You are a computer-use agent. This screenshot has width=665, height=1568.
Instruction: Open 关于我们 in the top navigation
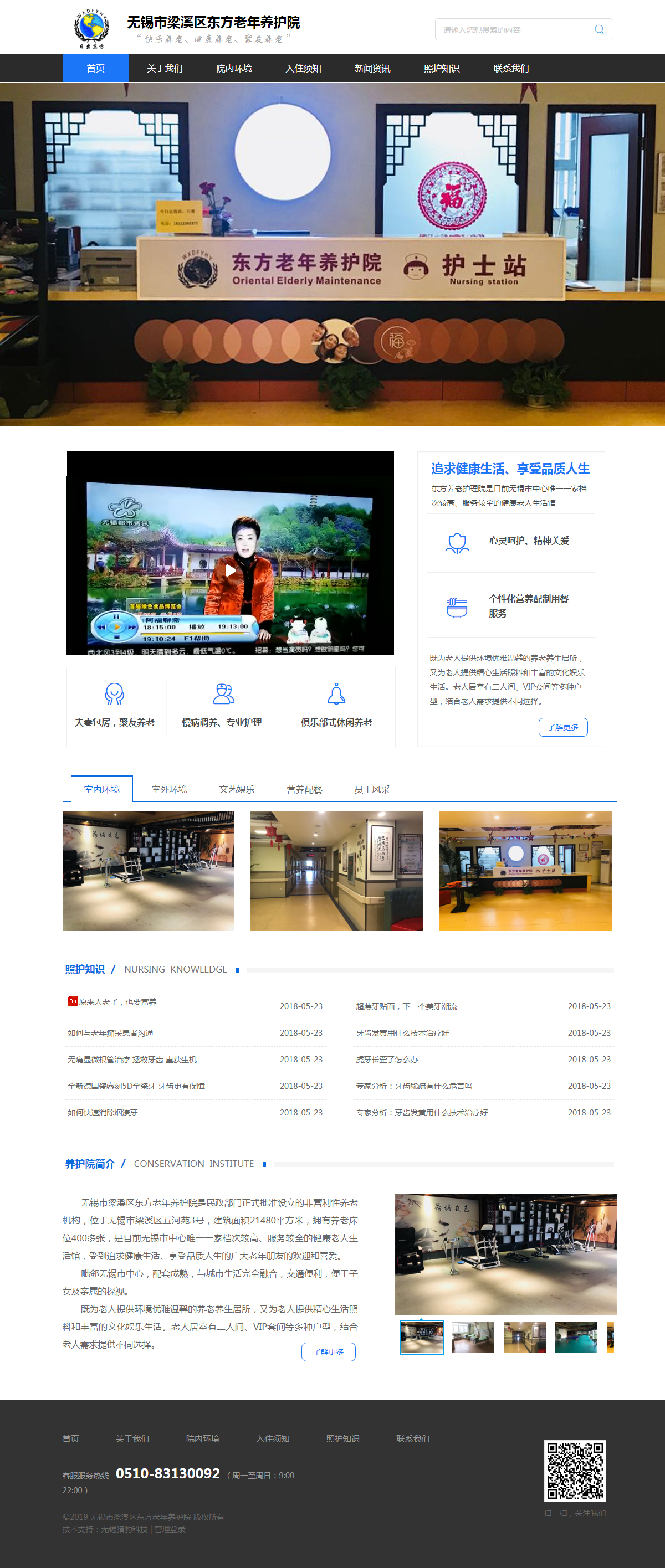[x=165, y=68]
